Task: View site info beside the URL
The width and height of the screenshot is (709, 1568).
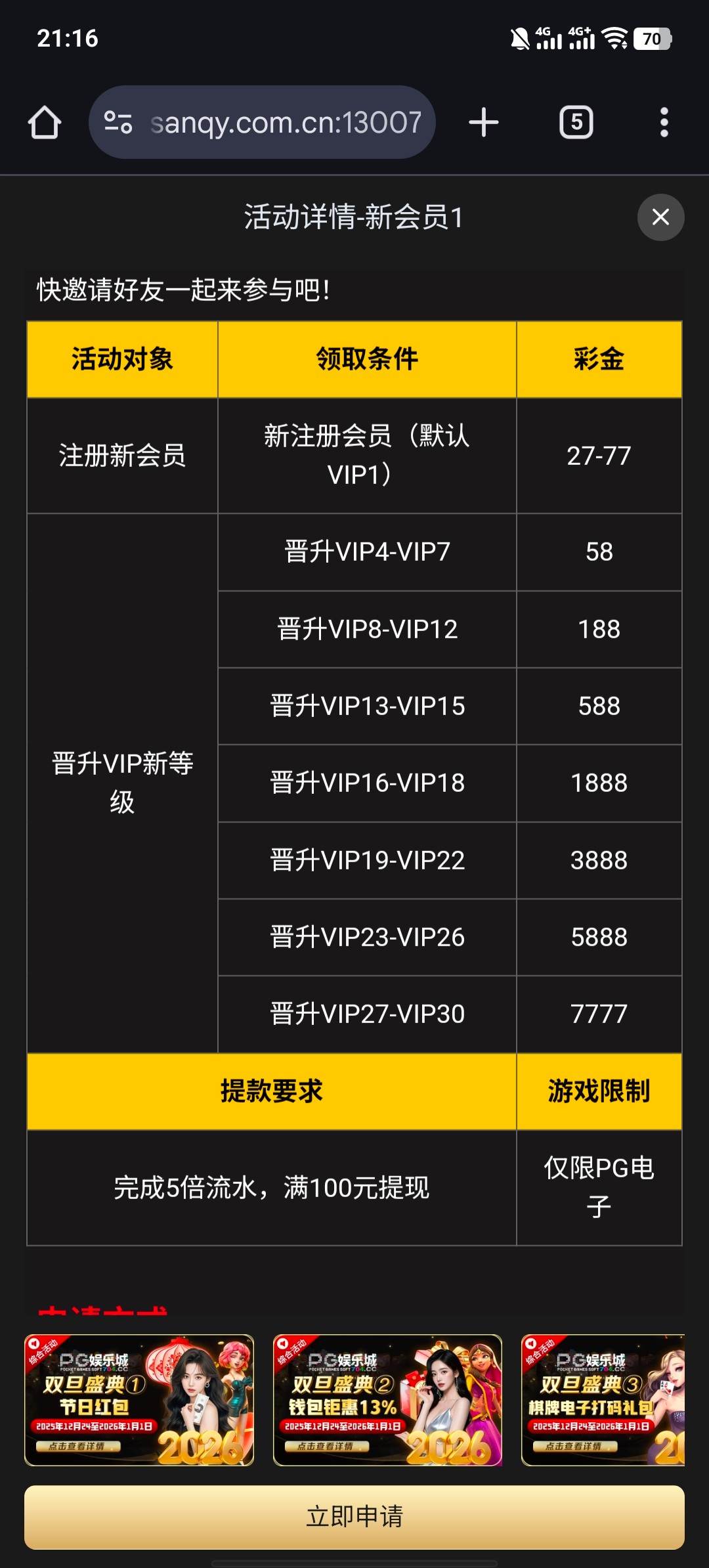Action: pos(118,123)
